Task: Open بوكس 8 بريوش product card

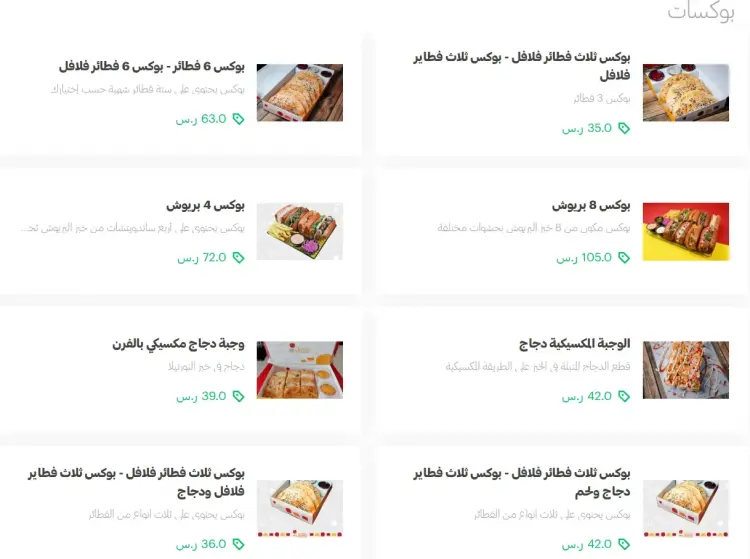Action: (560, 231)
